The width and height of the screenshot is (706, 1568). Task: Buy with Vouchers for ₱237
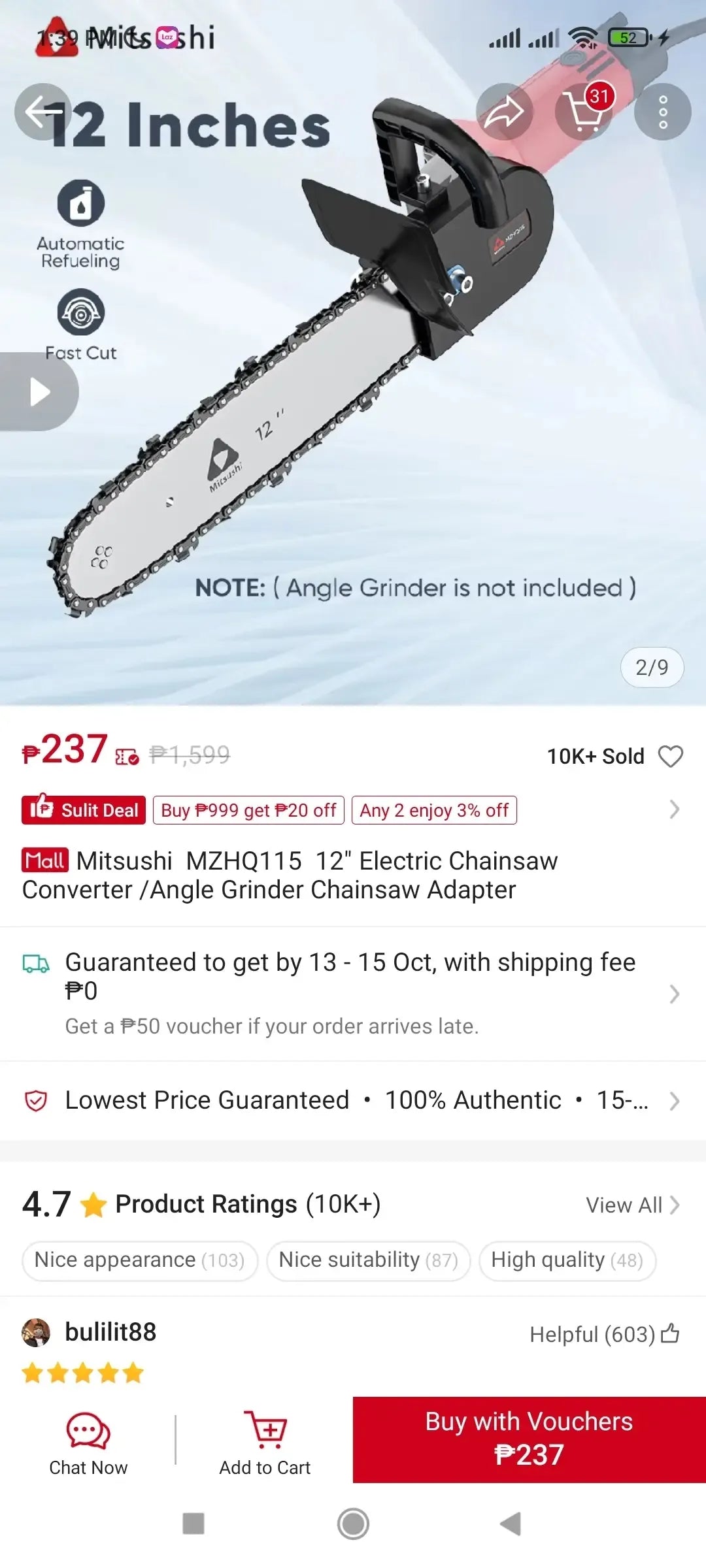(529, 1439)
